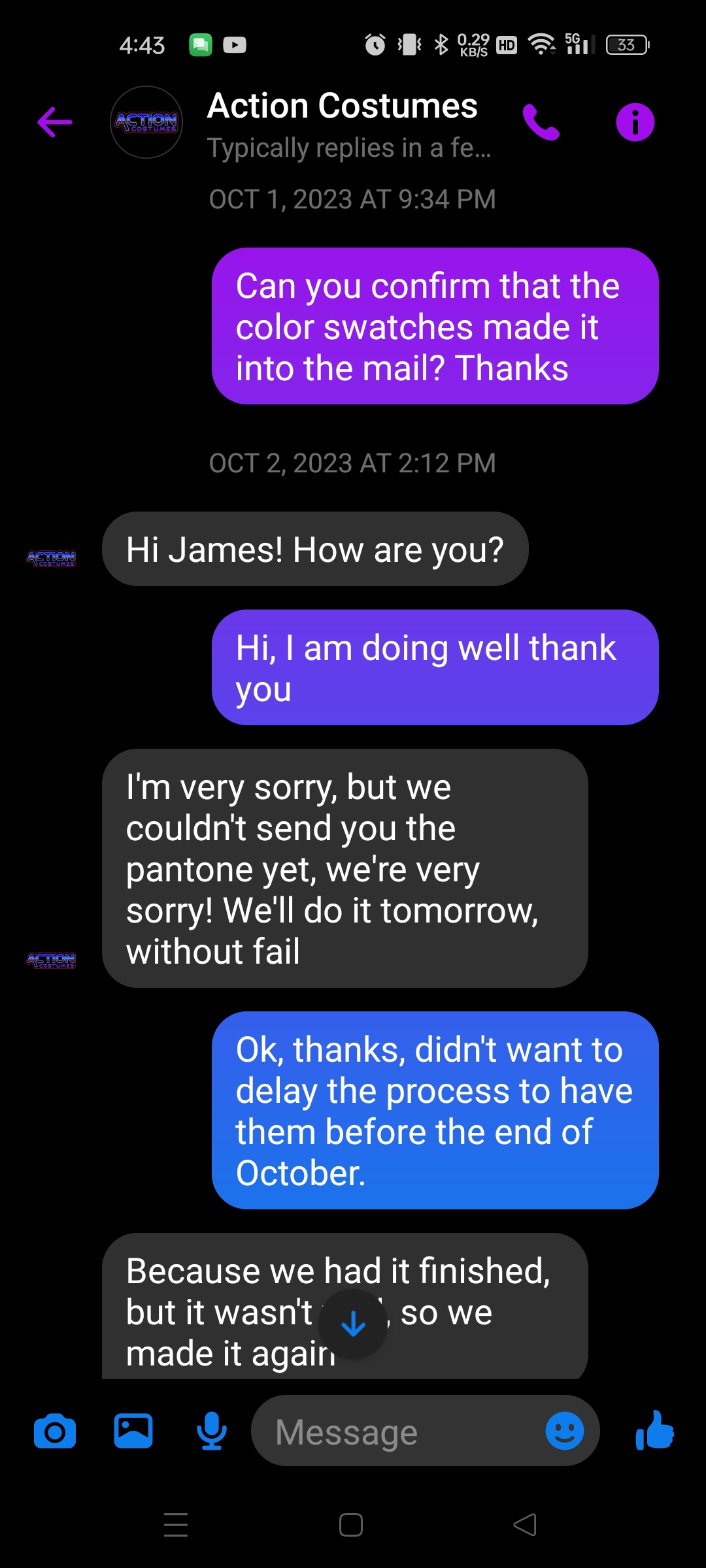Image resolution: width=706 pixels, height=1568 pixels.
Task: Open the emoji picker
Action: [565, 1431]
